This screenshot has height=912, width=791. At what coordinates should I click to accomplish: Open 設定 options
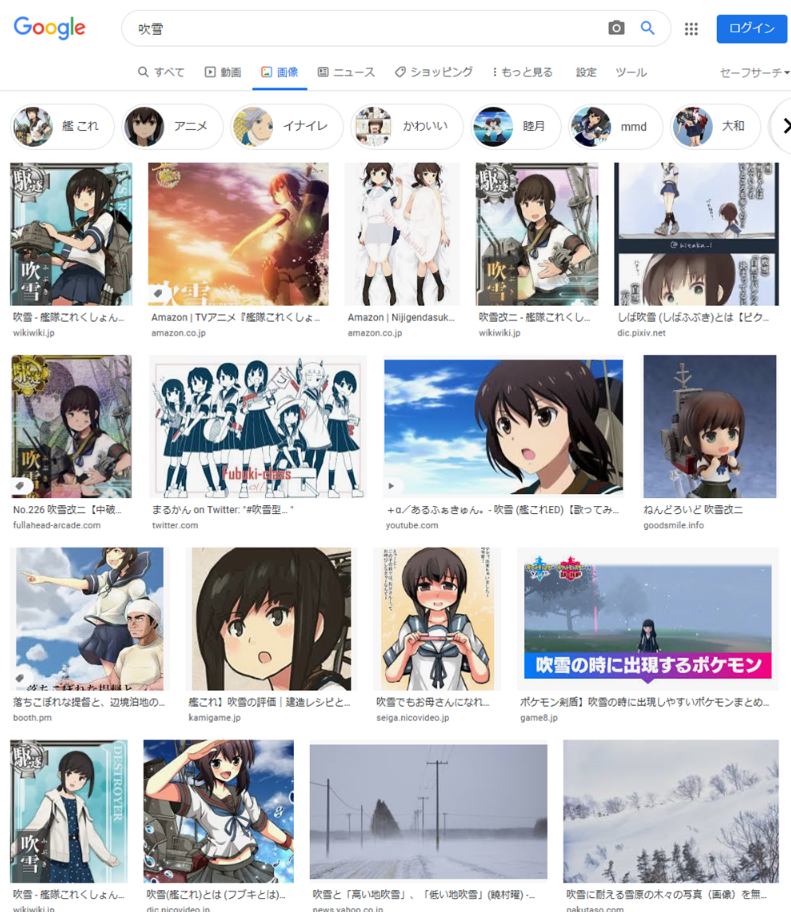pos(586,72)
